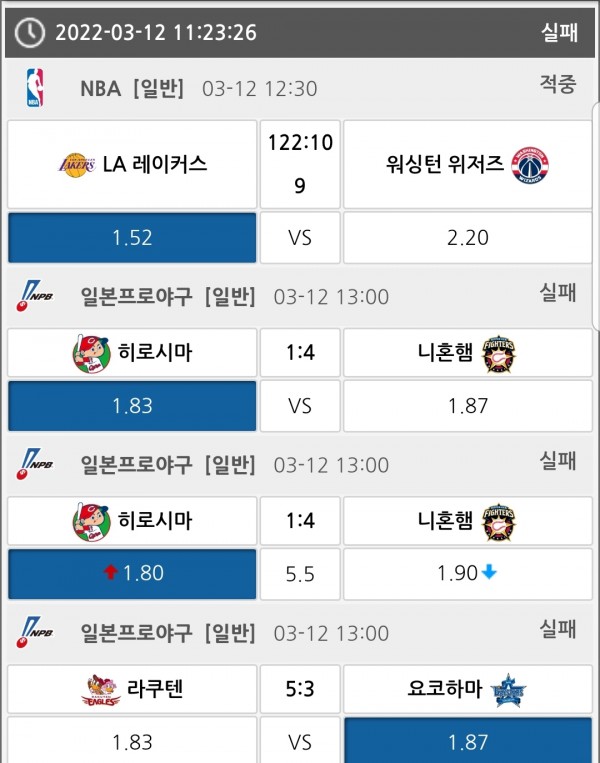This screenshot has height=763, width=600.
Task: Choose 니혼햄 handicap odds 1.90
Action: pyautogui.click(x=467, y=574)
